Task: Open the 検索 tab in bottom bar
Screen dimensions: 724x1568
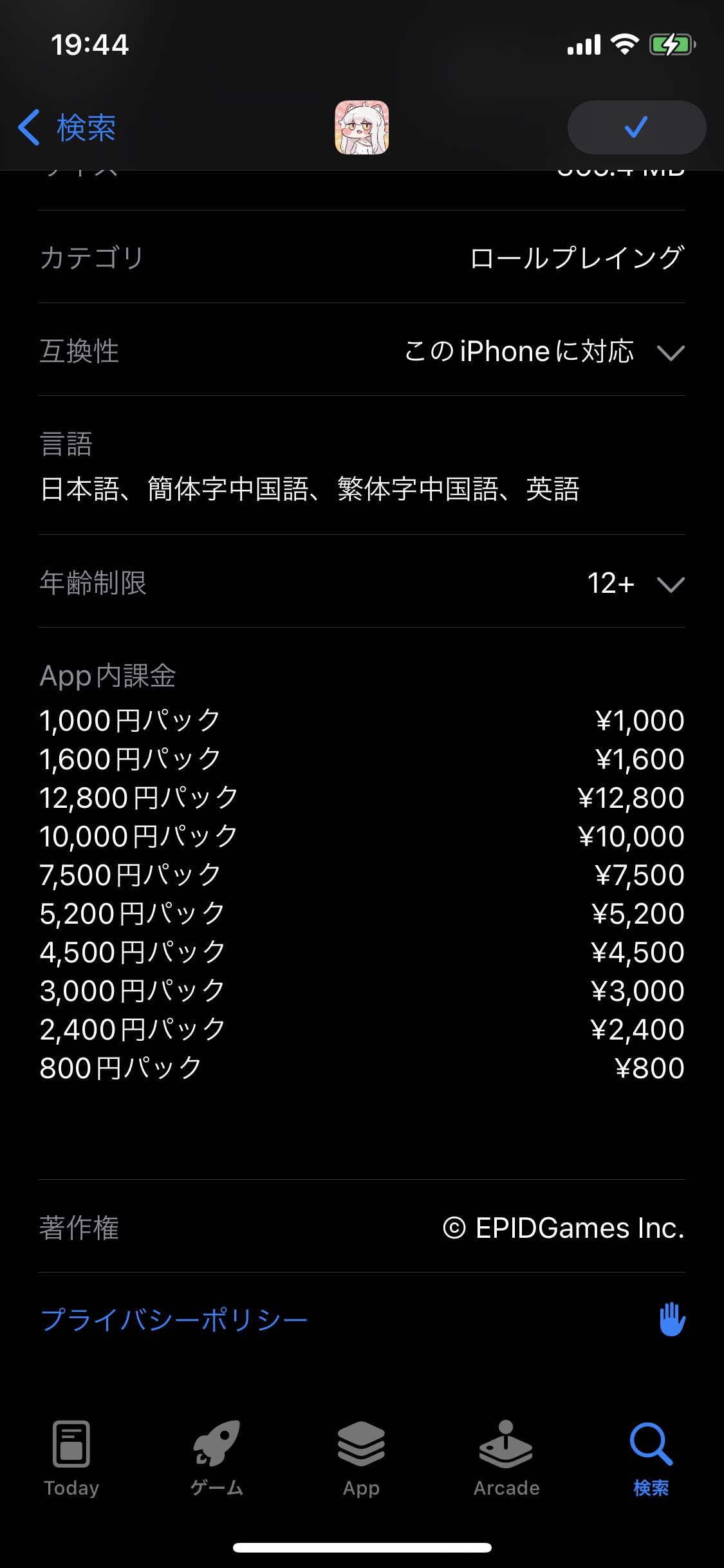Action: tap(651, 1459)
